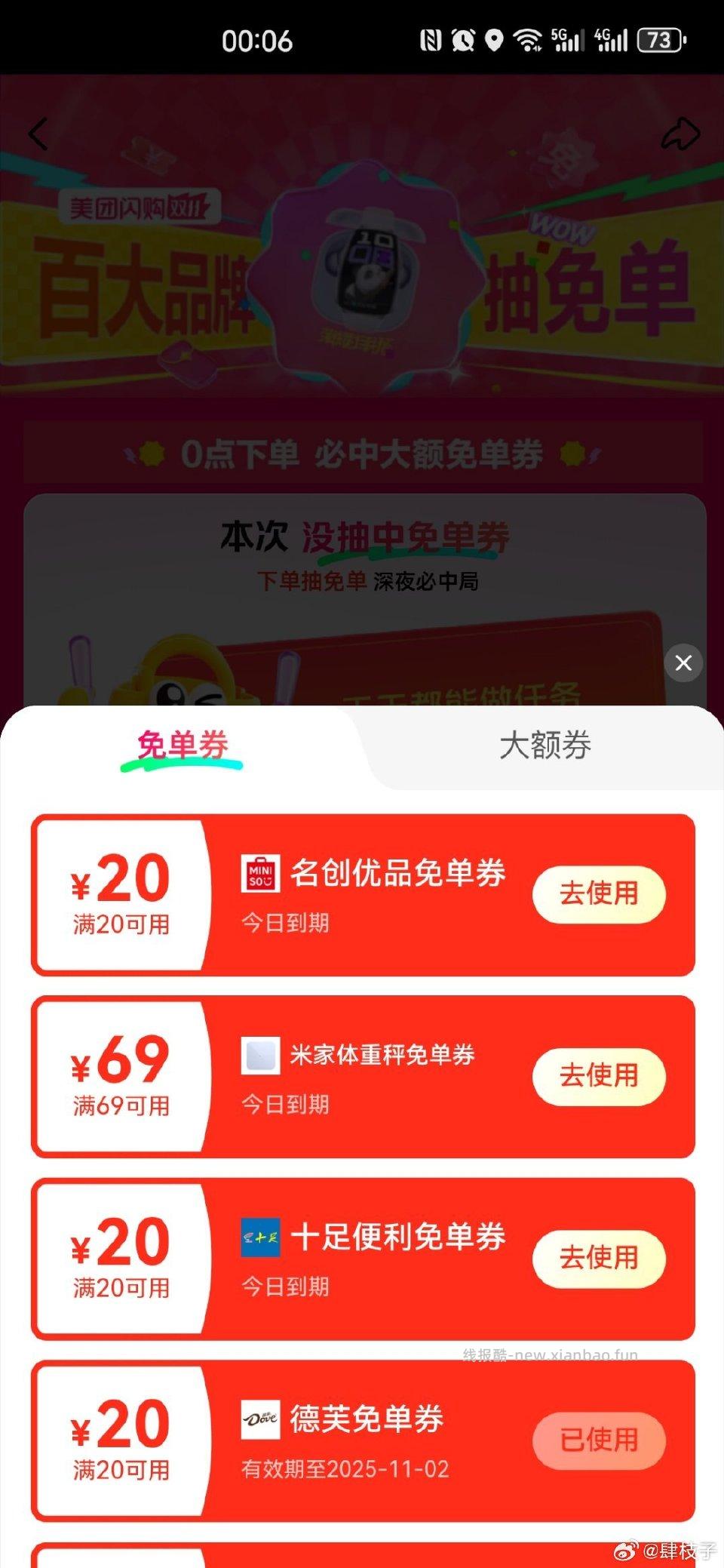This screenshot has height=1568, width=724.
Task: Tap the 下单抽免单 highlighted text
Action: [x=311, y=583]
